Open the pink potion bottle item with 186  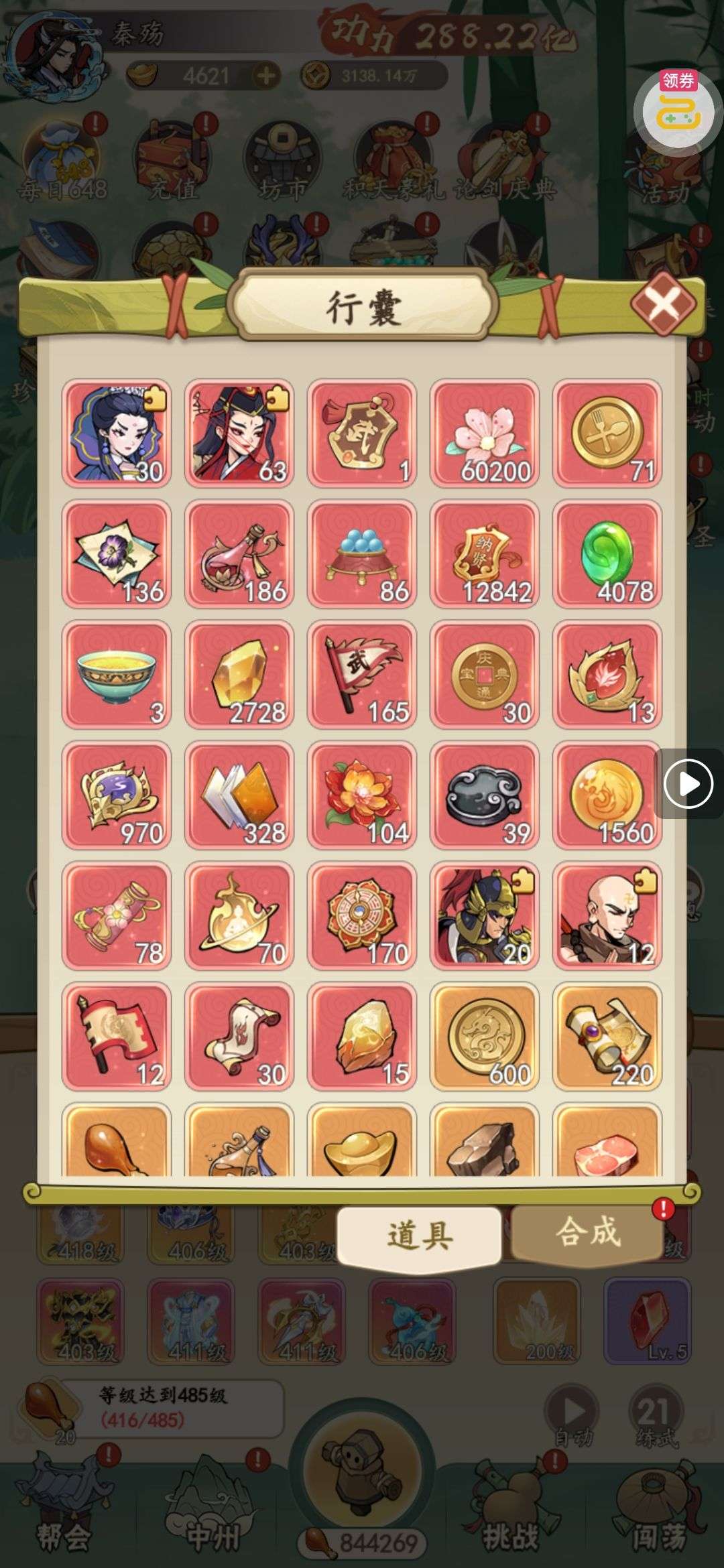point(239,553)
